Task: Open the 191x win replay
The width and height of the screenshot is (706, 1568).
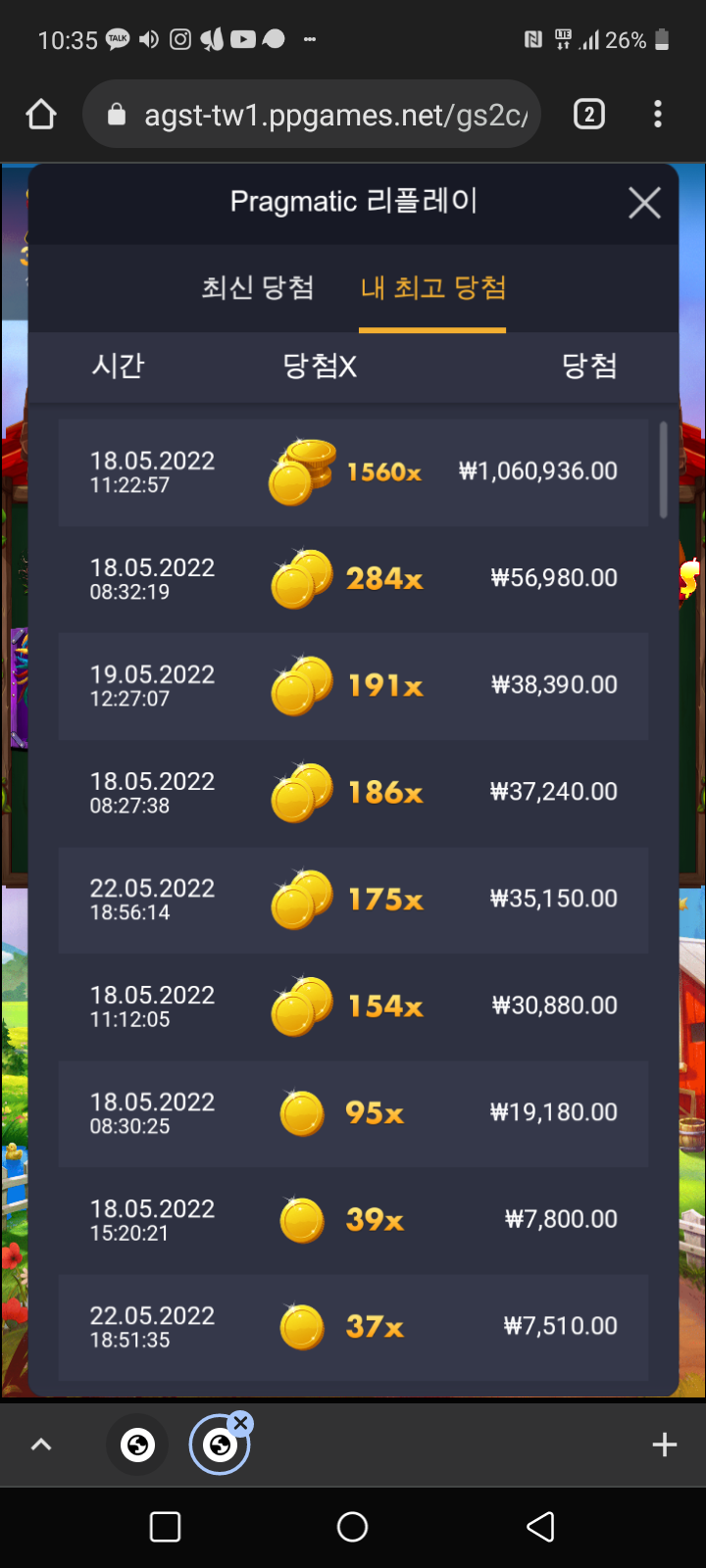Action: coord(353,686)
